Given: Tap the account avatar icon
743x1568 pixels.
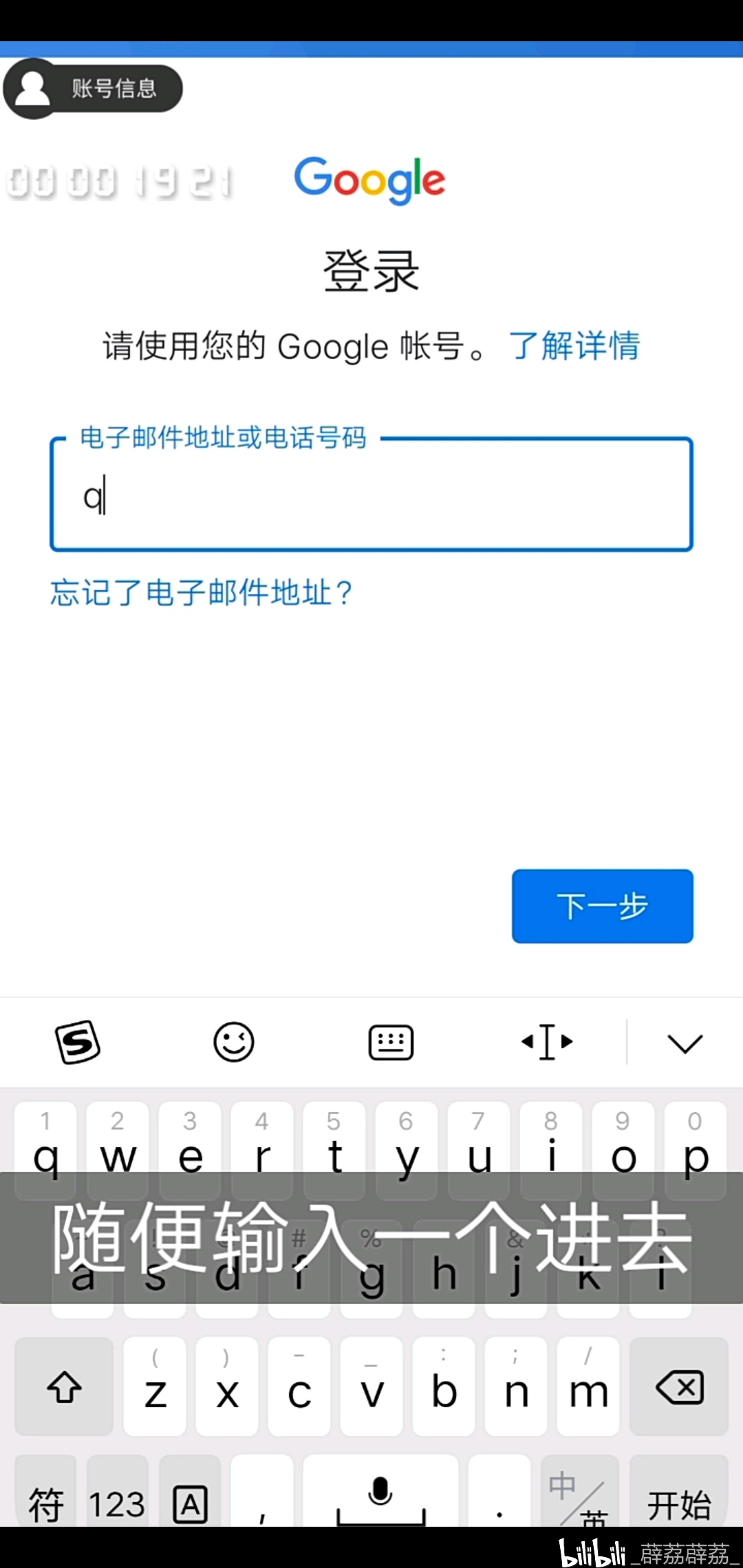Looking at the screenshot, I should point(32,88).
